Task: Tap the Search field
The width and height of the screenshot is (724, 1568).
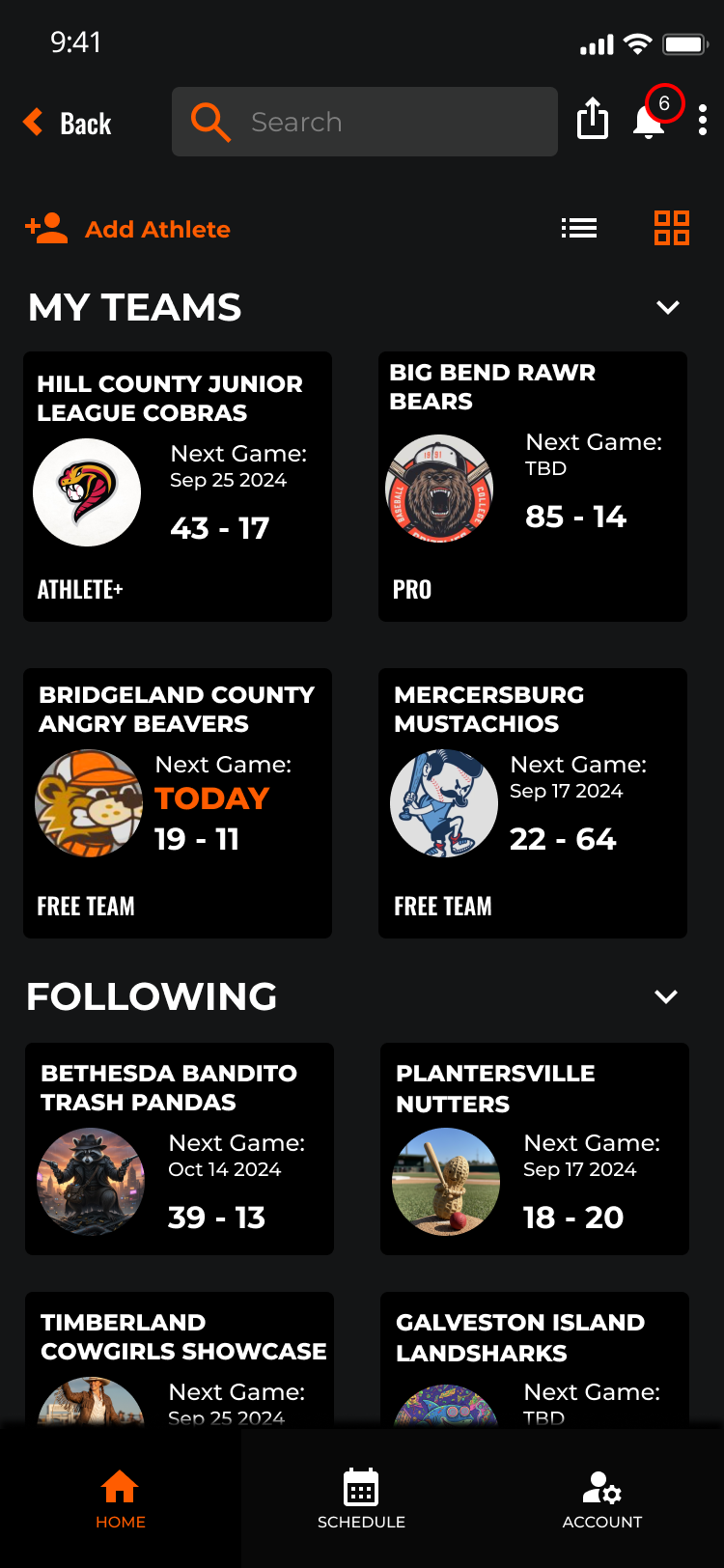Action: point(365,122)
